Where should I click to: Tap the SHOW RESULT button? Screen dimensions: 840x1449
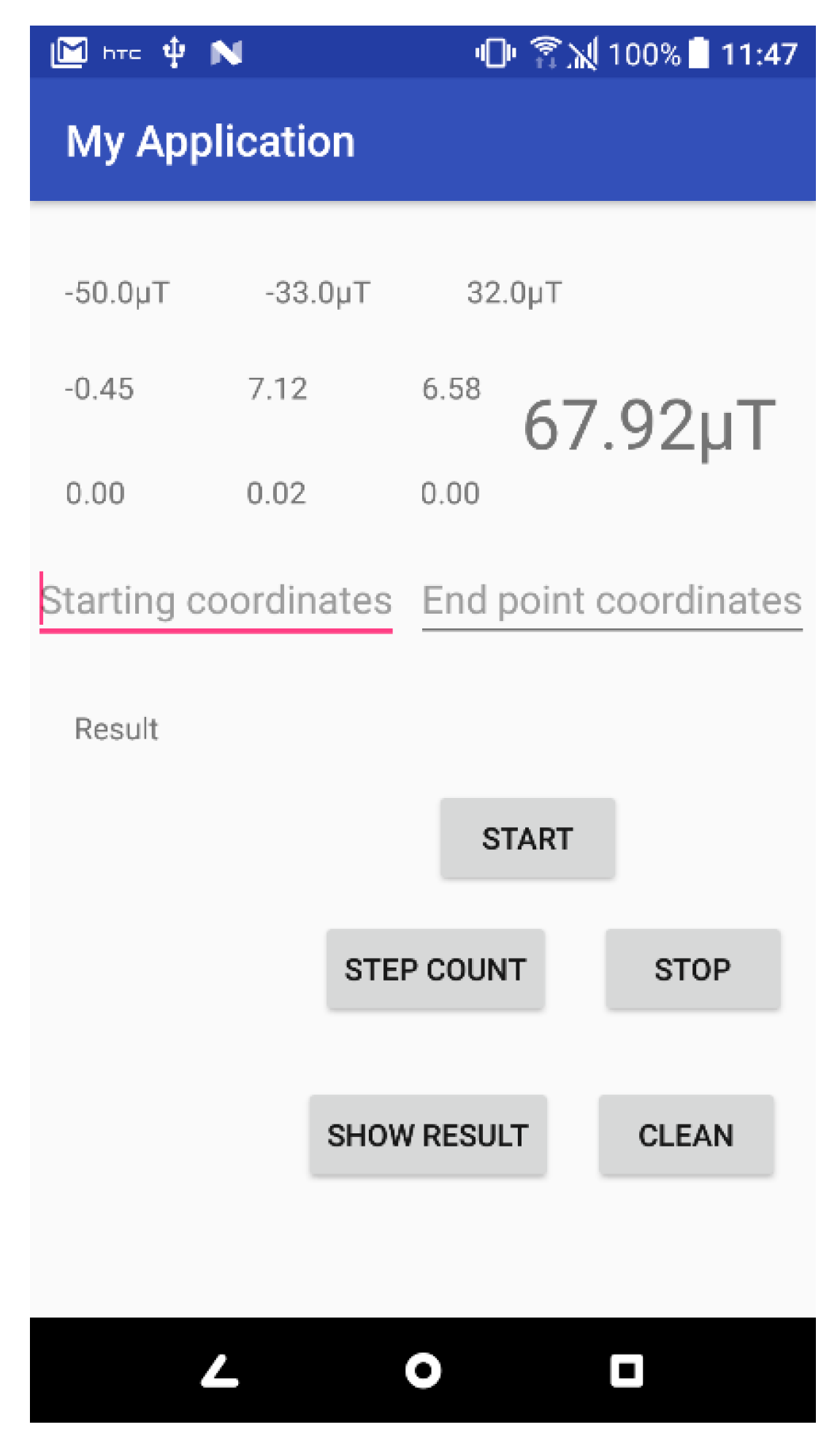pos(427,1135)
